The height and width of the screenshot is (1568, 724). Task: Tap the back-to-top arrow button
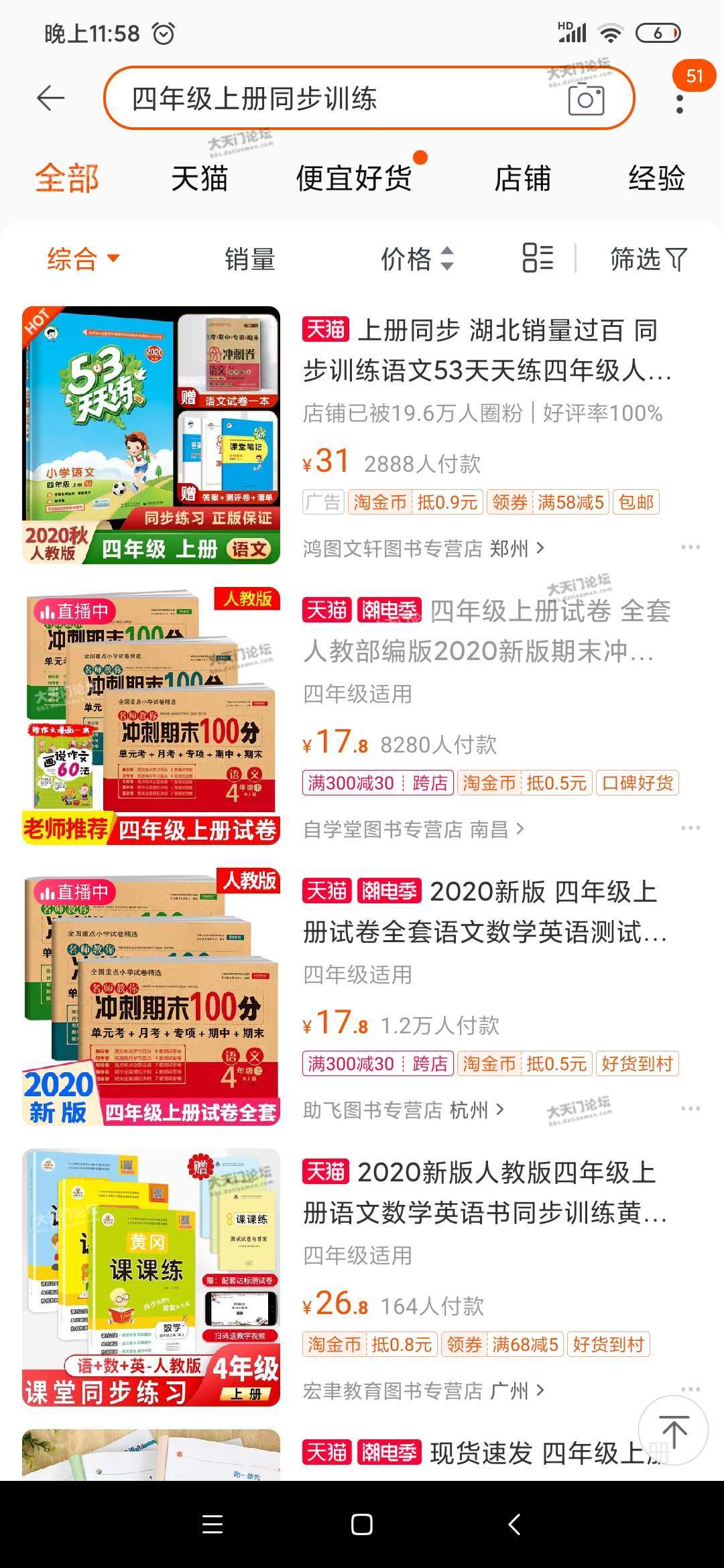pos(673,1431)
